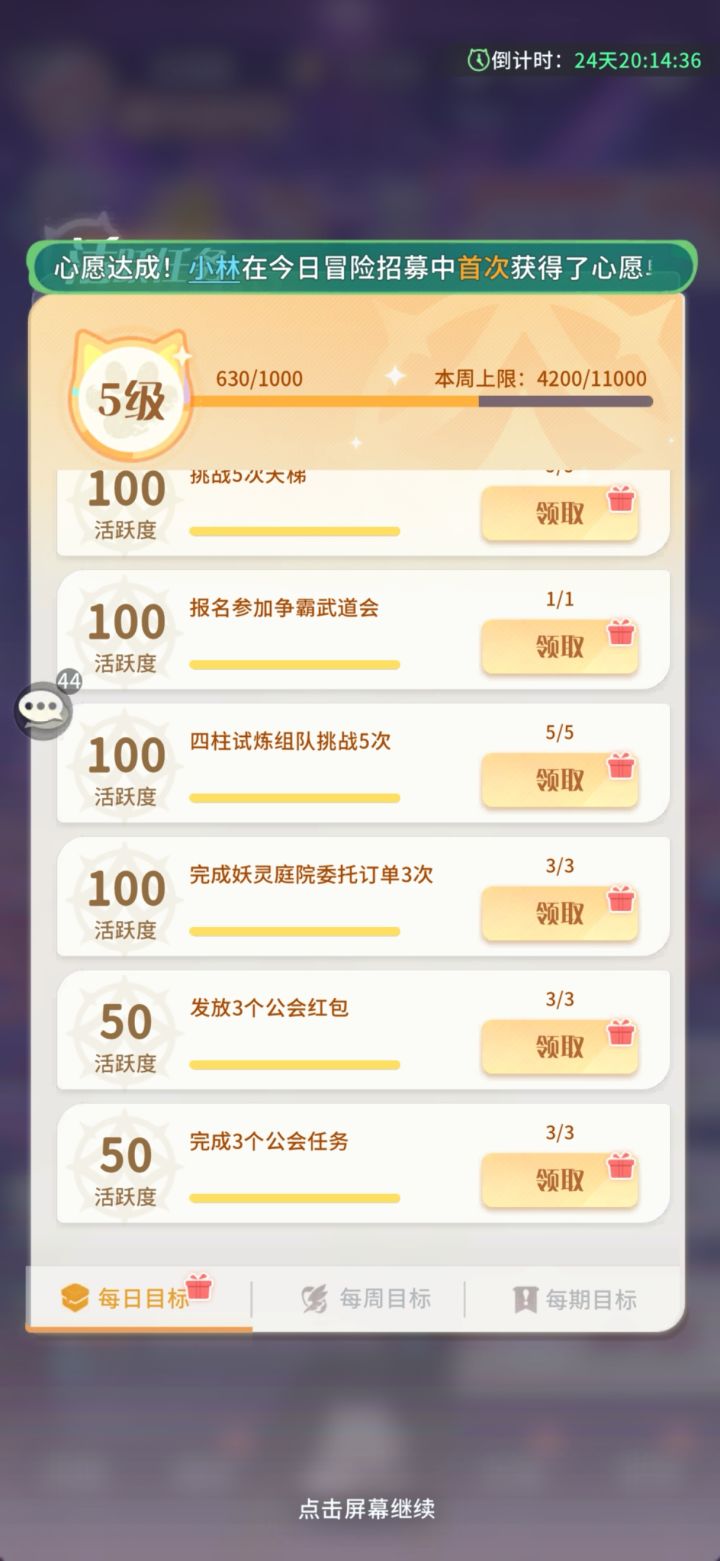Claim reward for 发放3个公会红包

point(560,1047)
